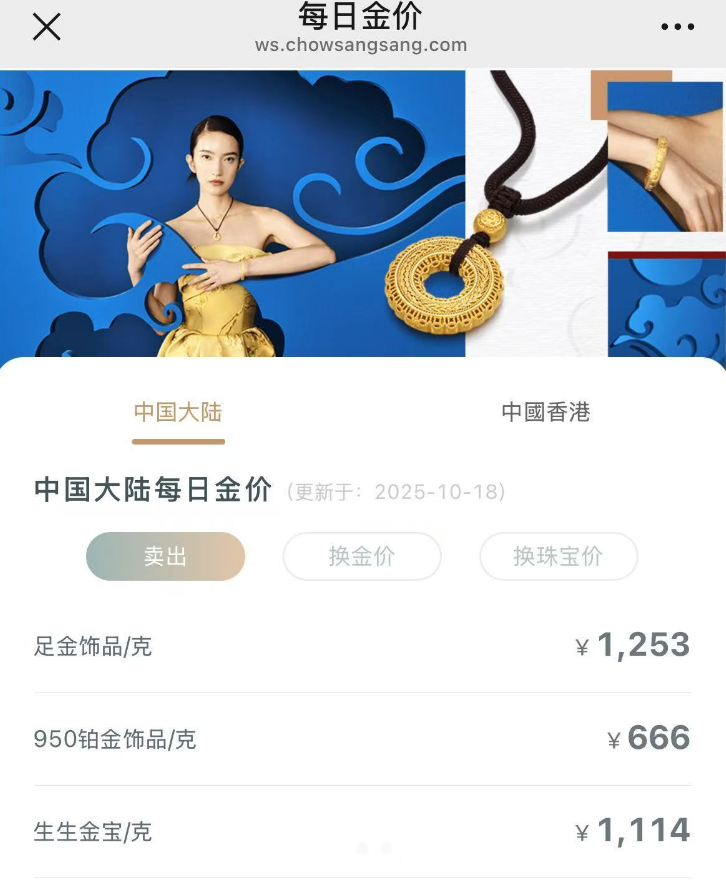
Task: Close the 每日金价 webpage
Action: point(46,27)
